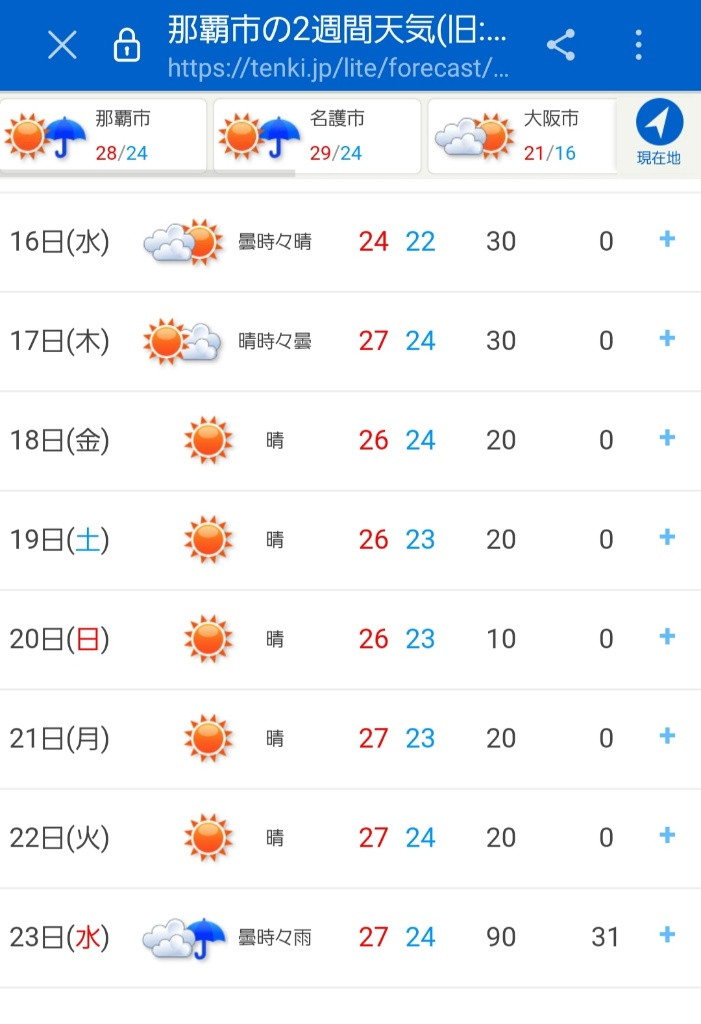Viewport: 701px width, 1024px height.
Task: Open the 大阪市 forecast card
Action: click(522, 136)
